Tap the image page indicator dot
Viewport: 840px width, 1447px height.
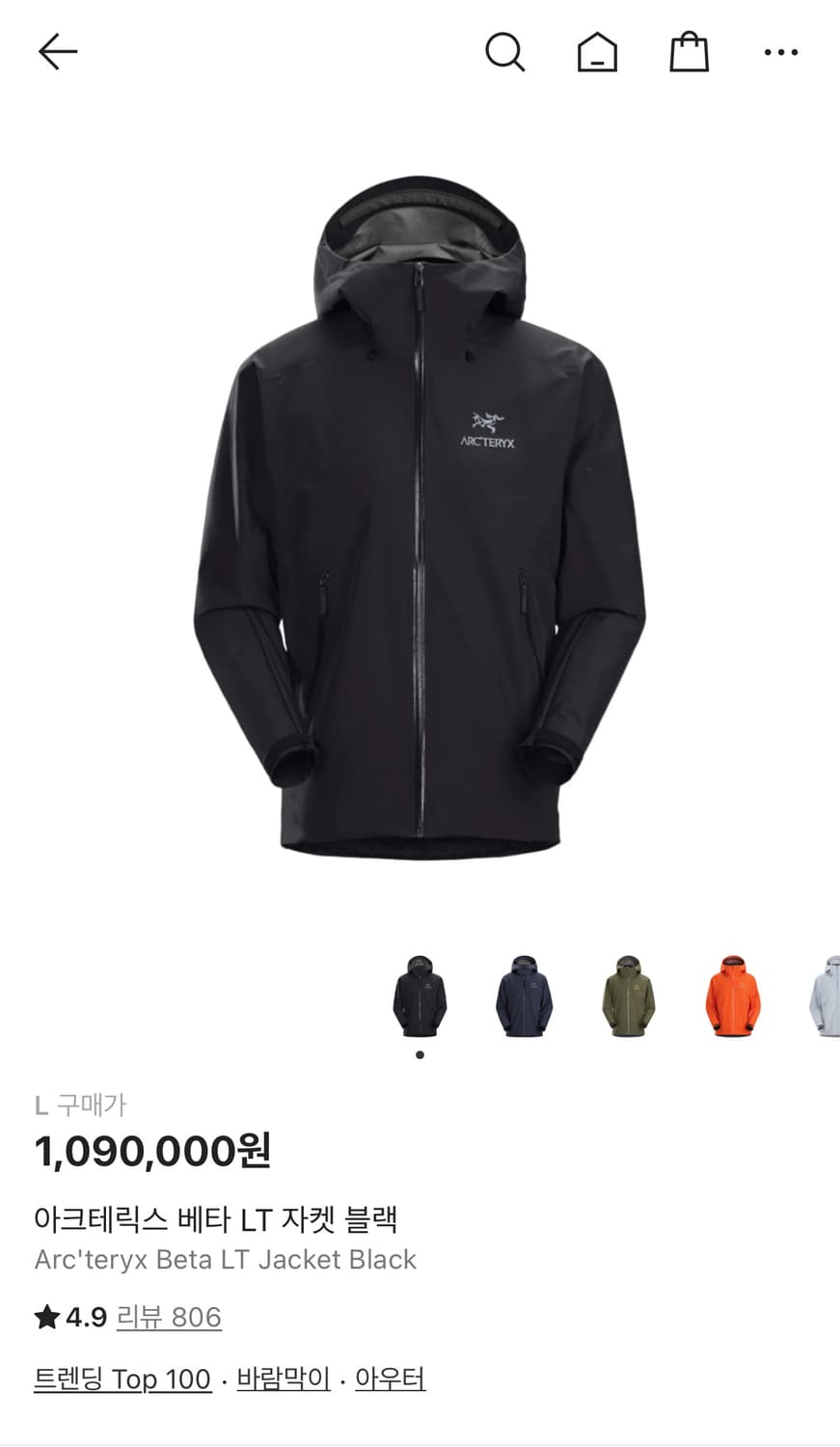pos(418,1055)
